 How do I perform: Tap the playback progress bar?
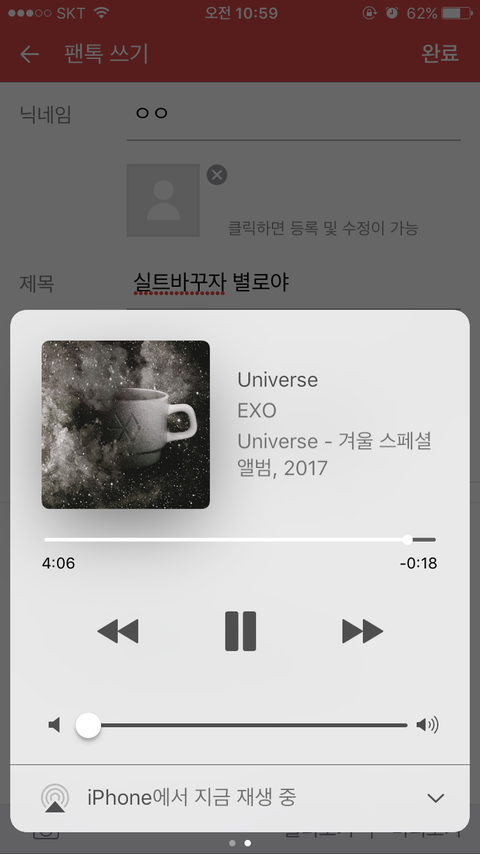[240, 540]
